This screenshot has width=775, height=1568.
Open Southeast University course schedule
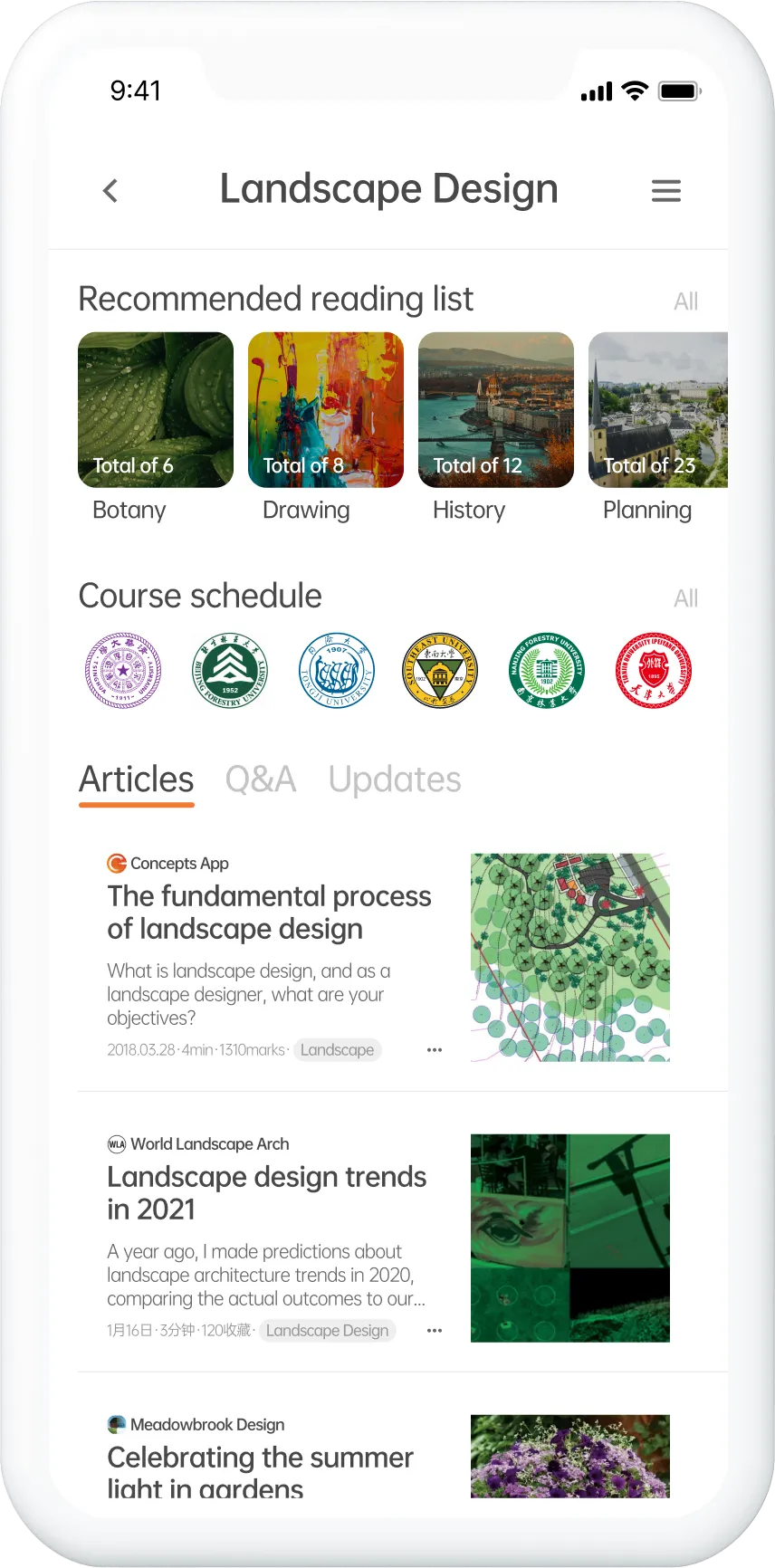(440, 671)
